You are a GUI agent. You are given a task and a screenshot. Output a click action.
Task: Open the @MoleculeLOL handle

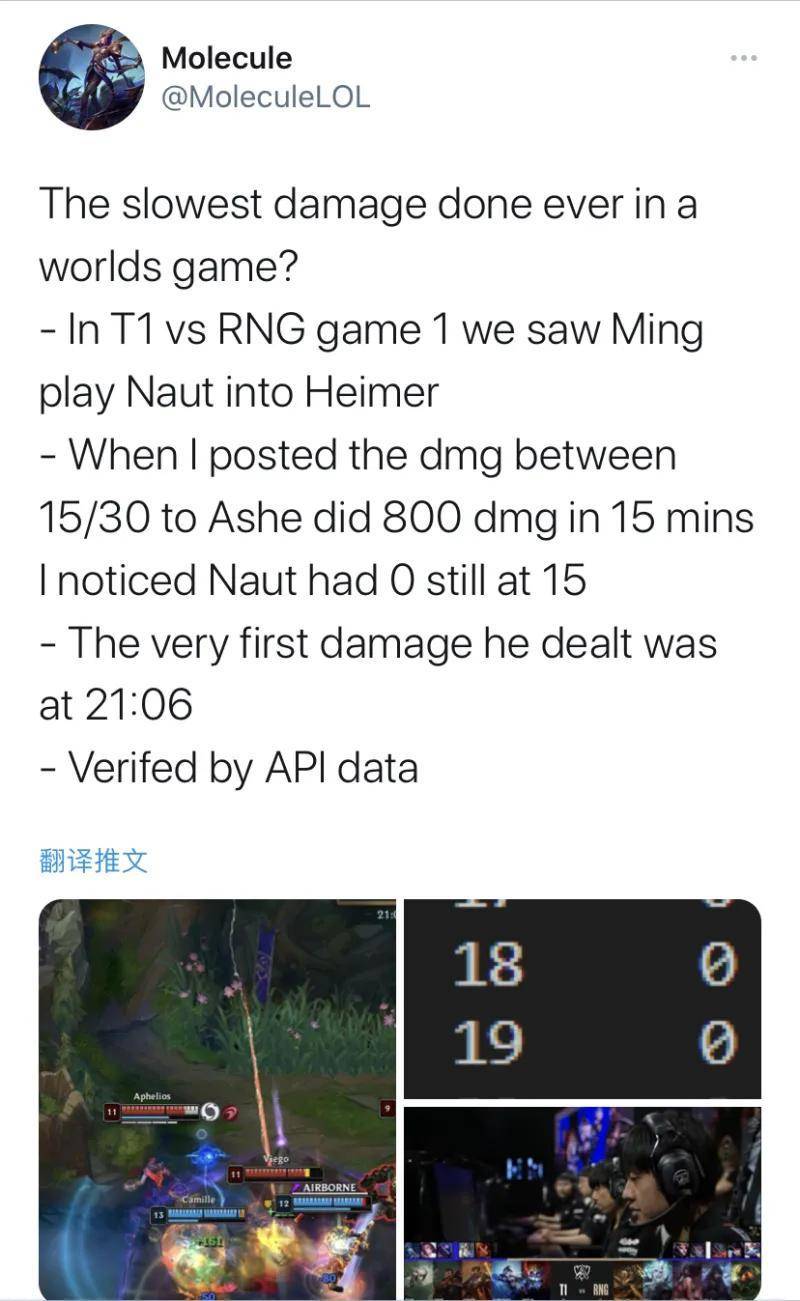coord(265,97)
